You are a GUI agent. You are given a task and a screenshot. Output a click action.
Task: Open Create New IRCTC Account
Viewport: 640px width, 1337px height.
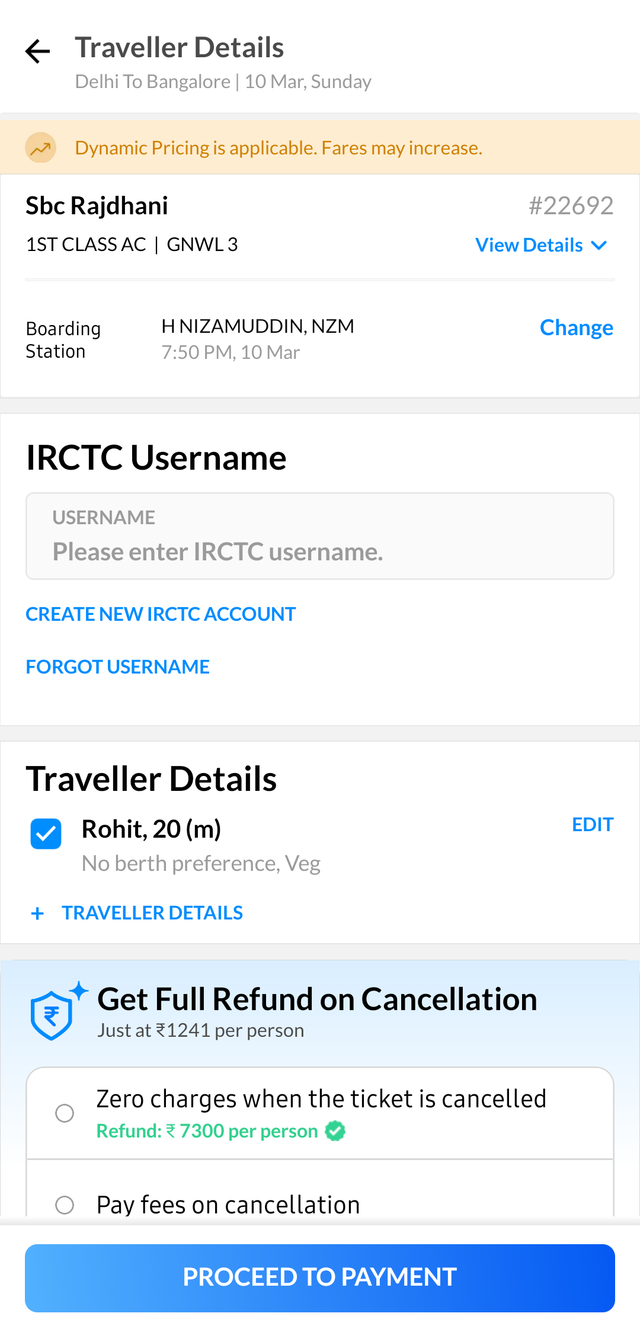[161, 614]
